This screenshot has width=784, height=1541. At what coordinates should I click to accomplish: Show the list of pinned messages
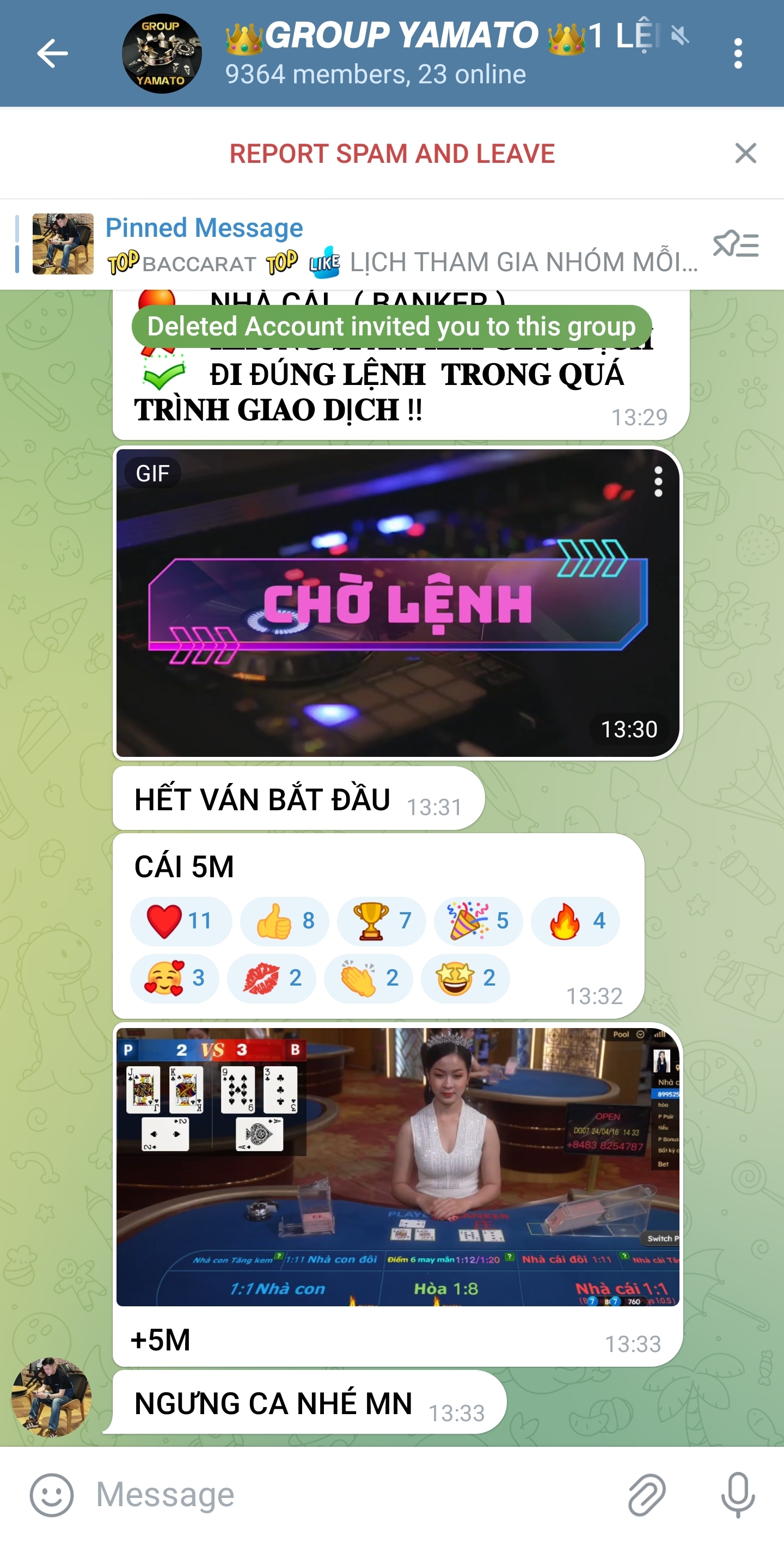pyautogui.click(x=736, y=244)
